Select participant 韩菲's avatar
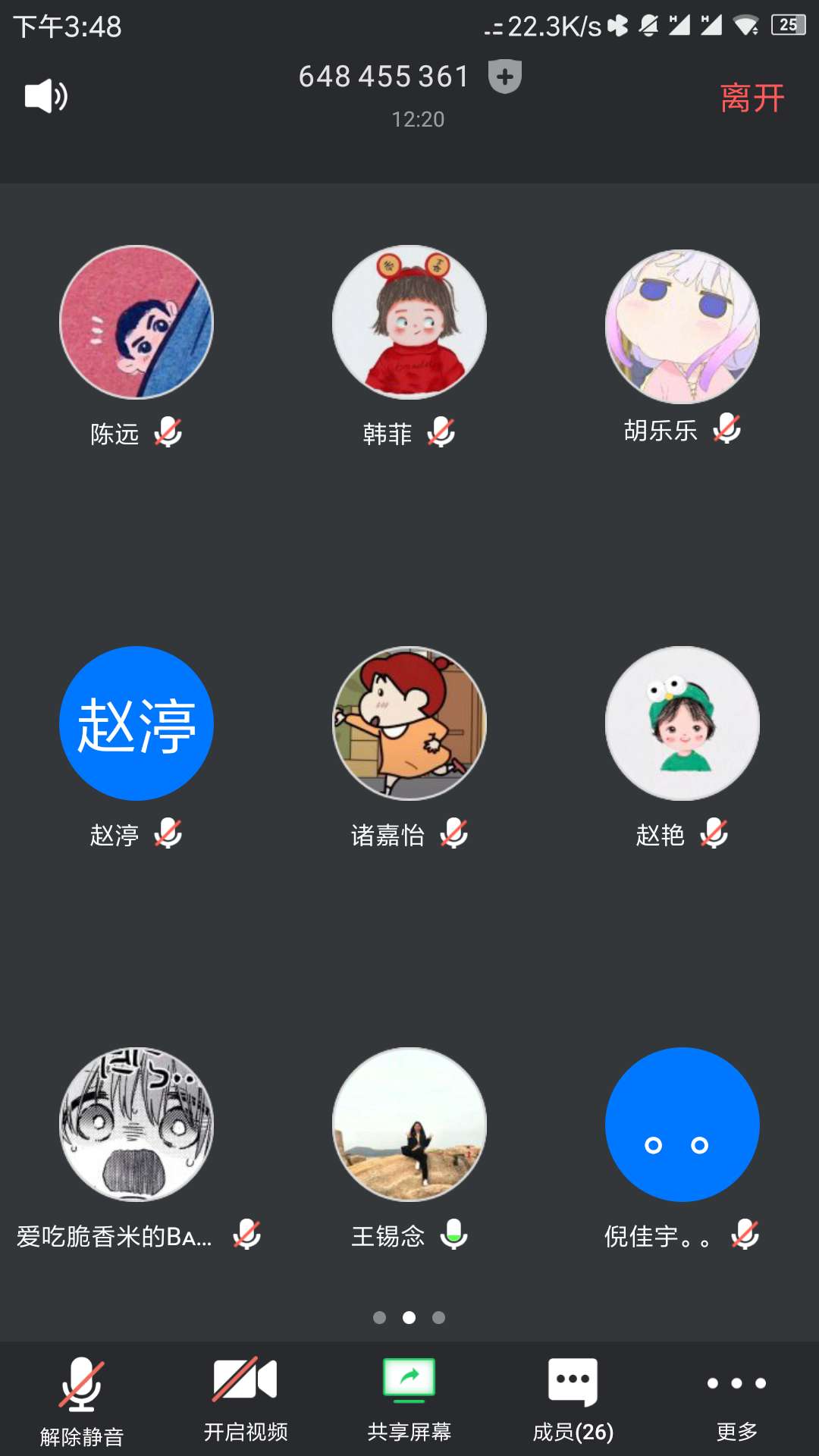The width and height of the screenshot is (819, 1456). (409, 322)
